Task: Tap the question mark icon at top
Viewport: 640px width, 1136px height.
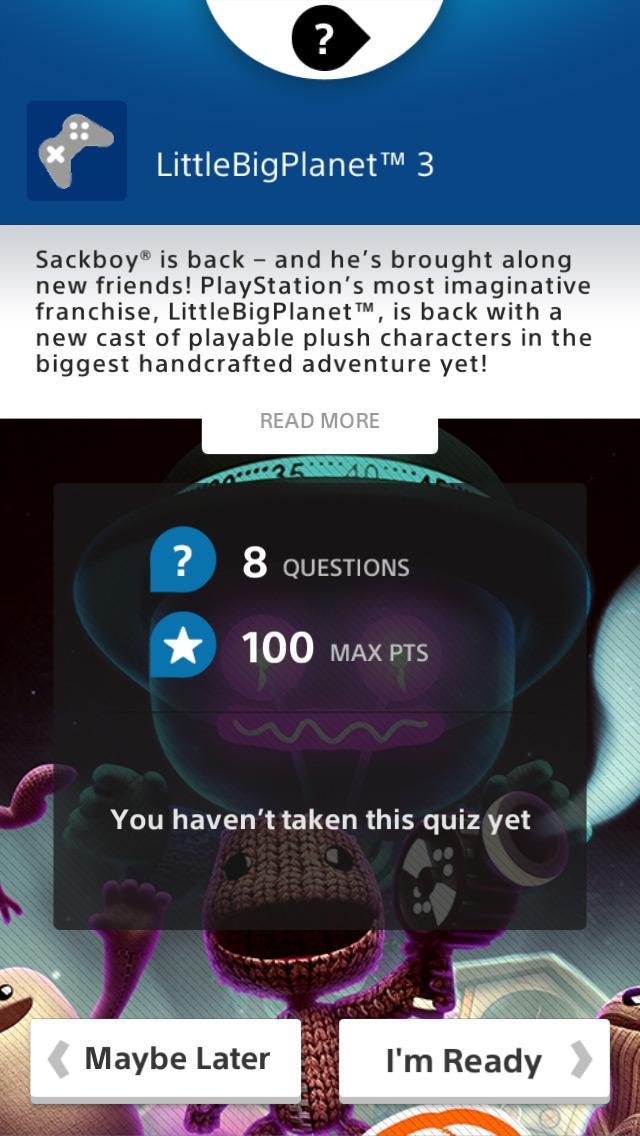Action: (x=326, y=38)
